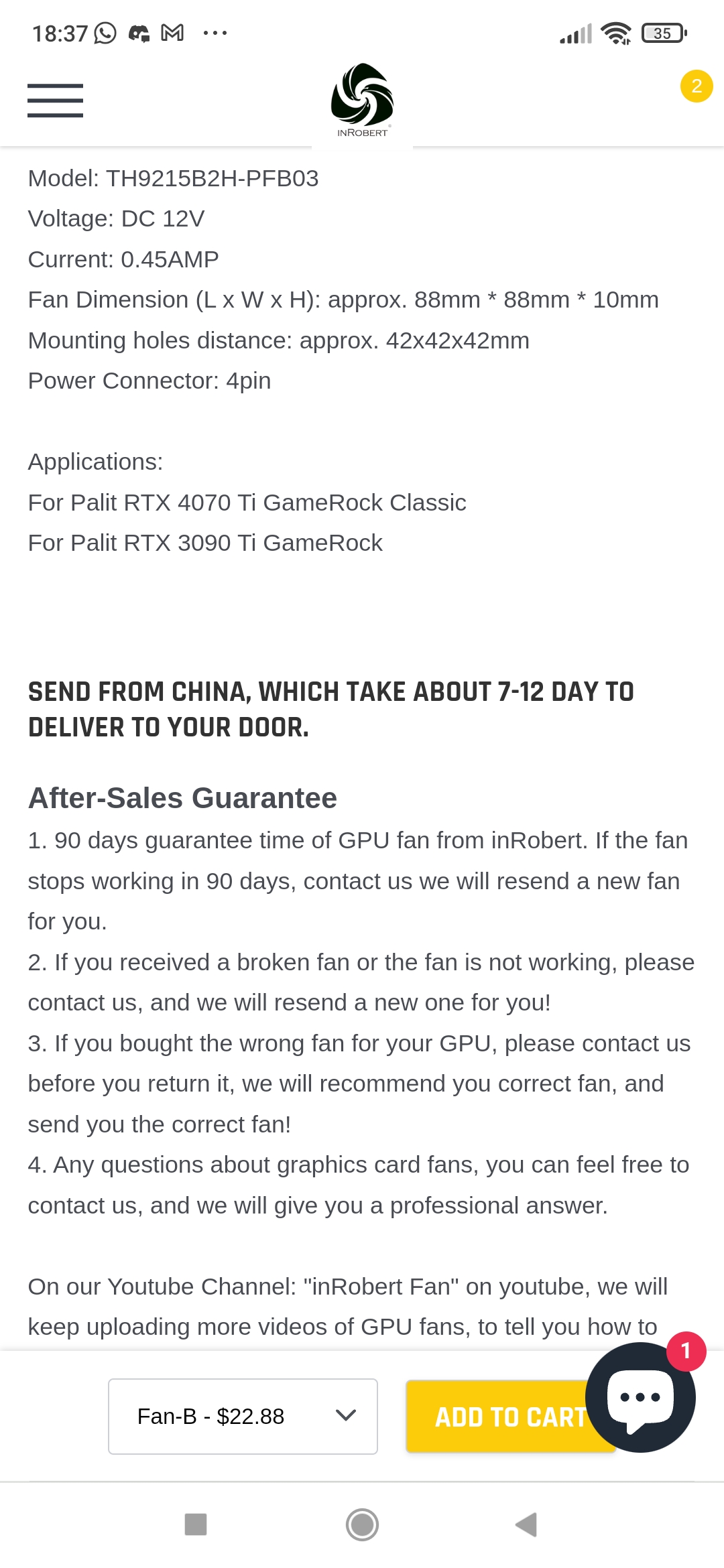Open the hamburger navigation menu
Screen dimensions: 724x1568
(55, 101)
